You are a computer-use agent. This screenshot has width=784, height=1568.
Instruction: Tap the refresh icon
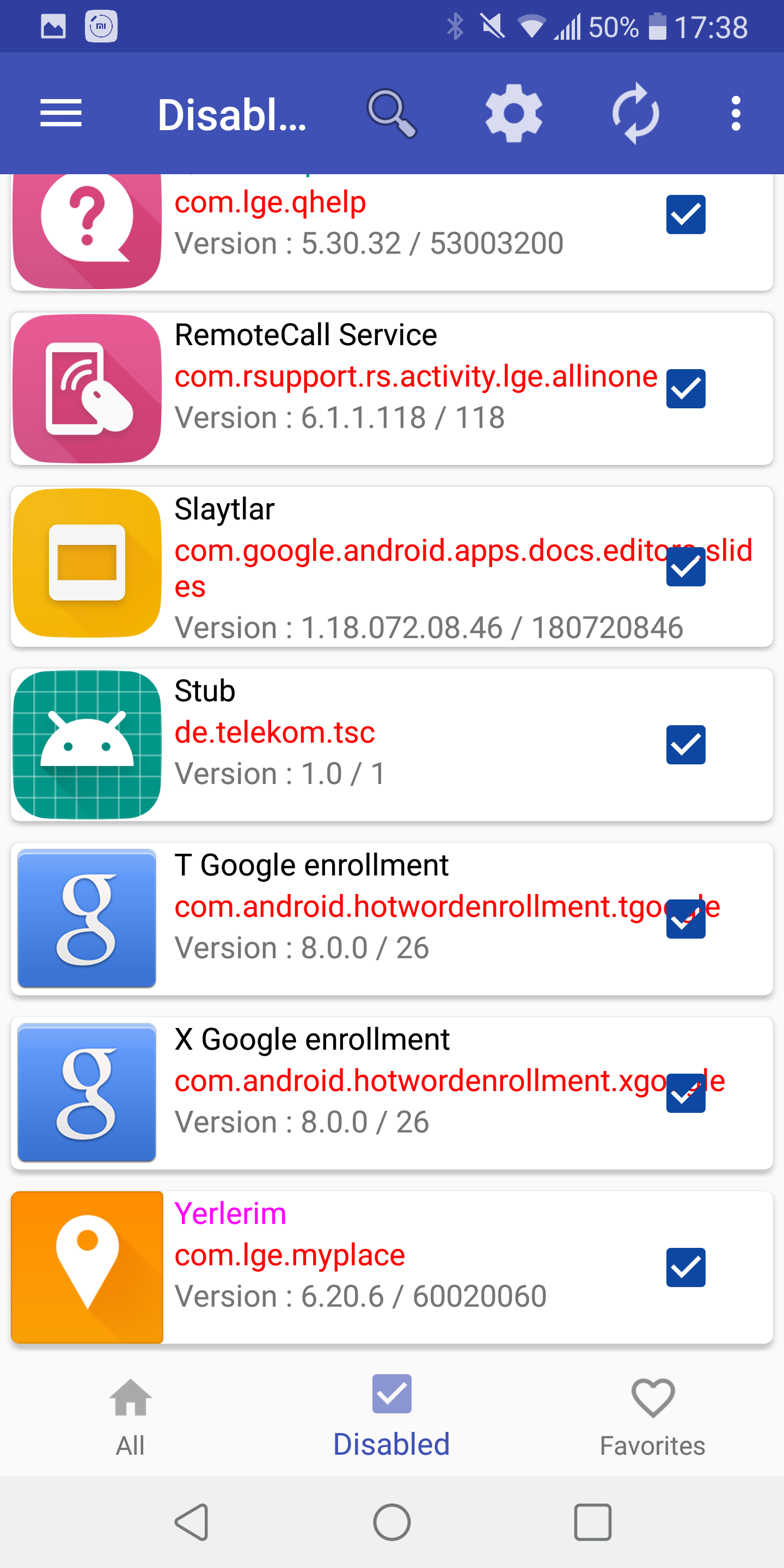[x=635, y=113]
